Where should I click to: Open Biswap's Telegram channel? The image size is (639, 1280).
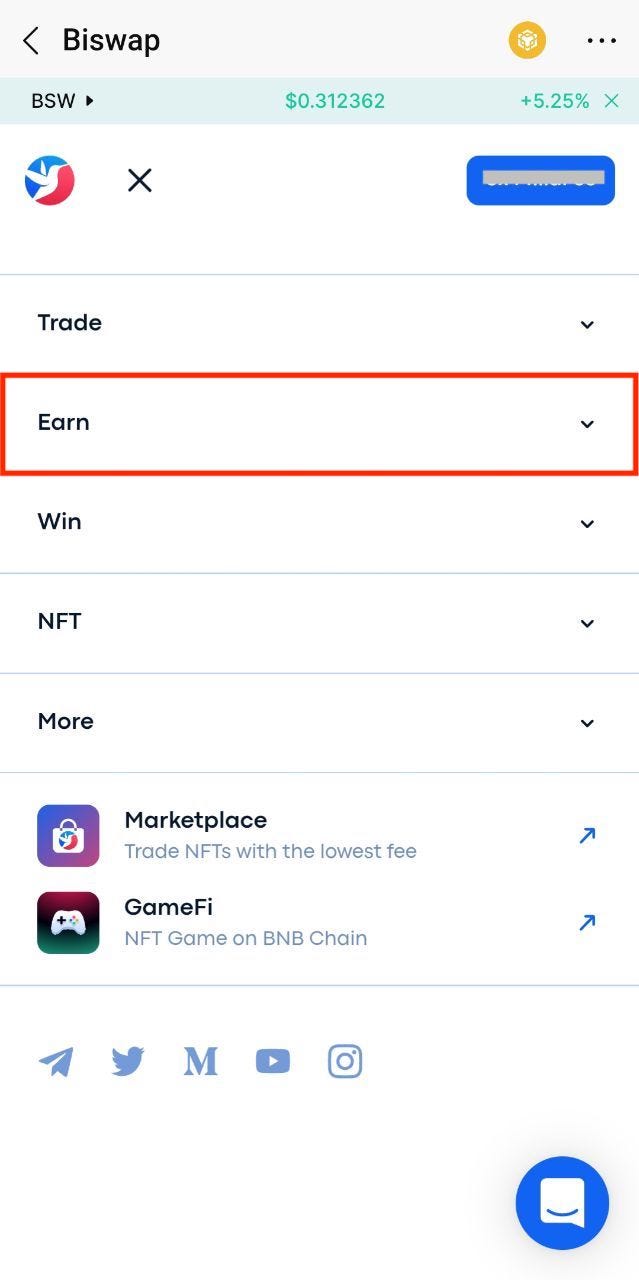click(x=56, y=1061)
